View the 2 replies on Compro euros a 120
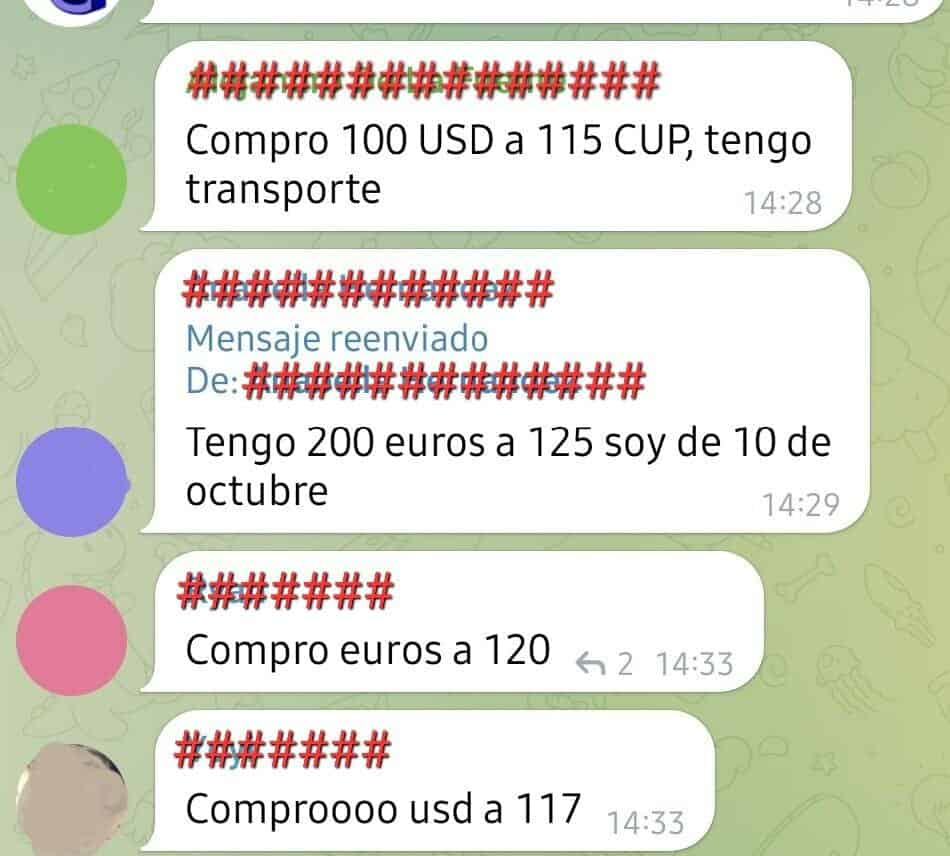This screenshot has height=856, width=950. [x=606, y=664]
